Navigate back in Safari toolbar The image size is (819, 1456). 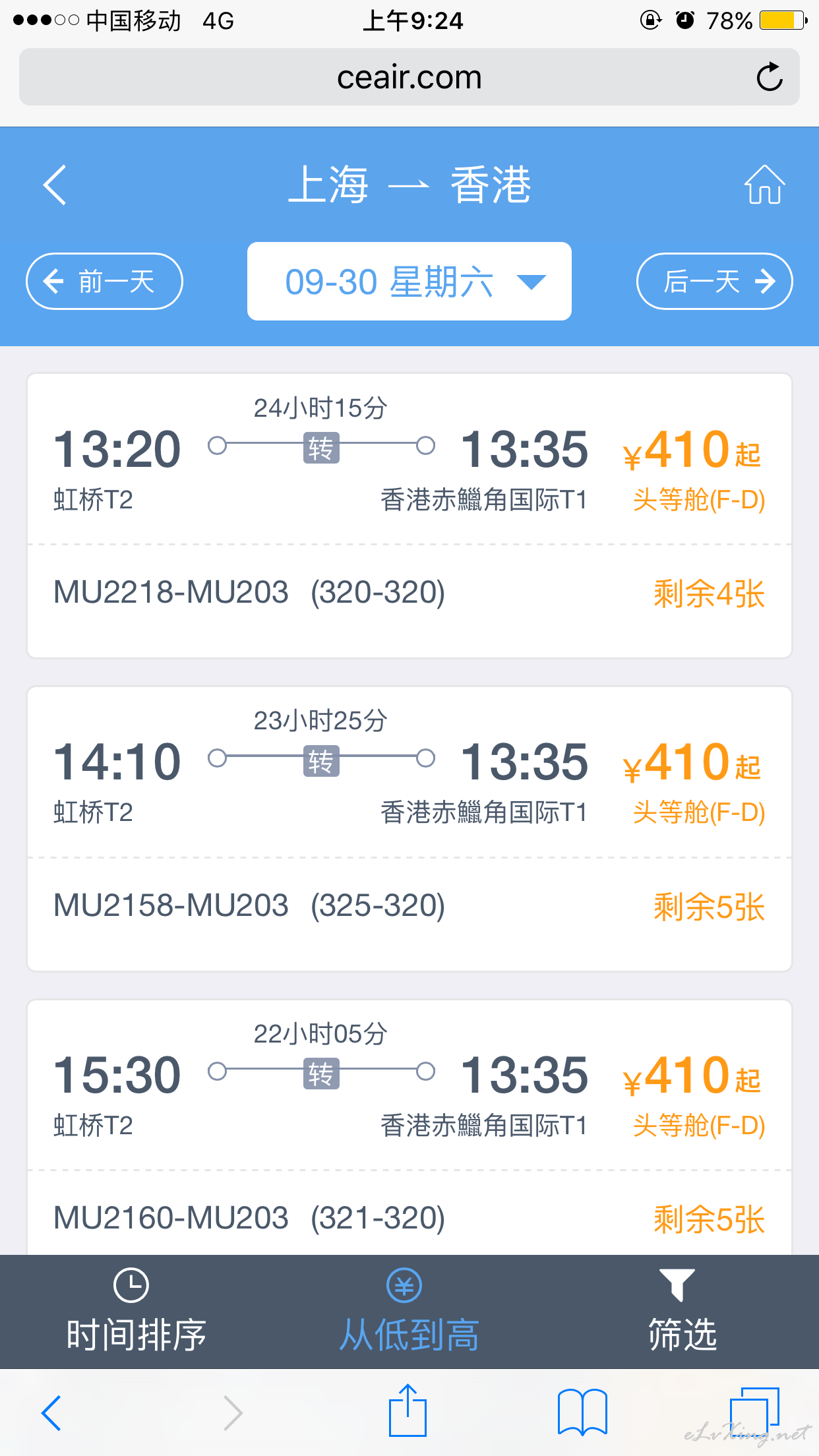click(51, 1412)
